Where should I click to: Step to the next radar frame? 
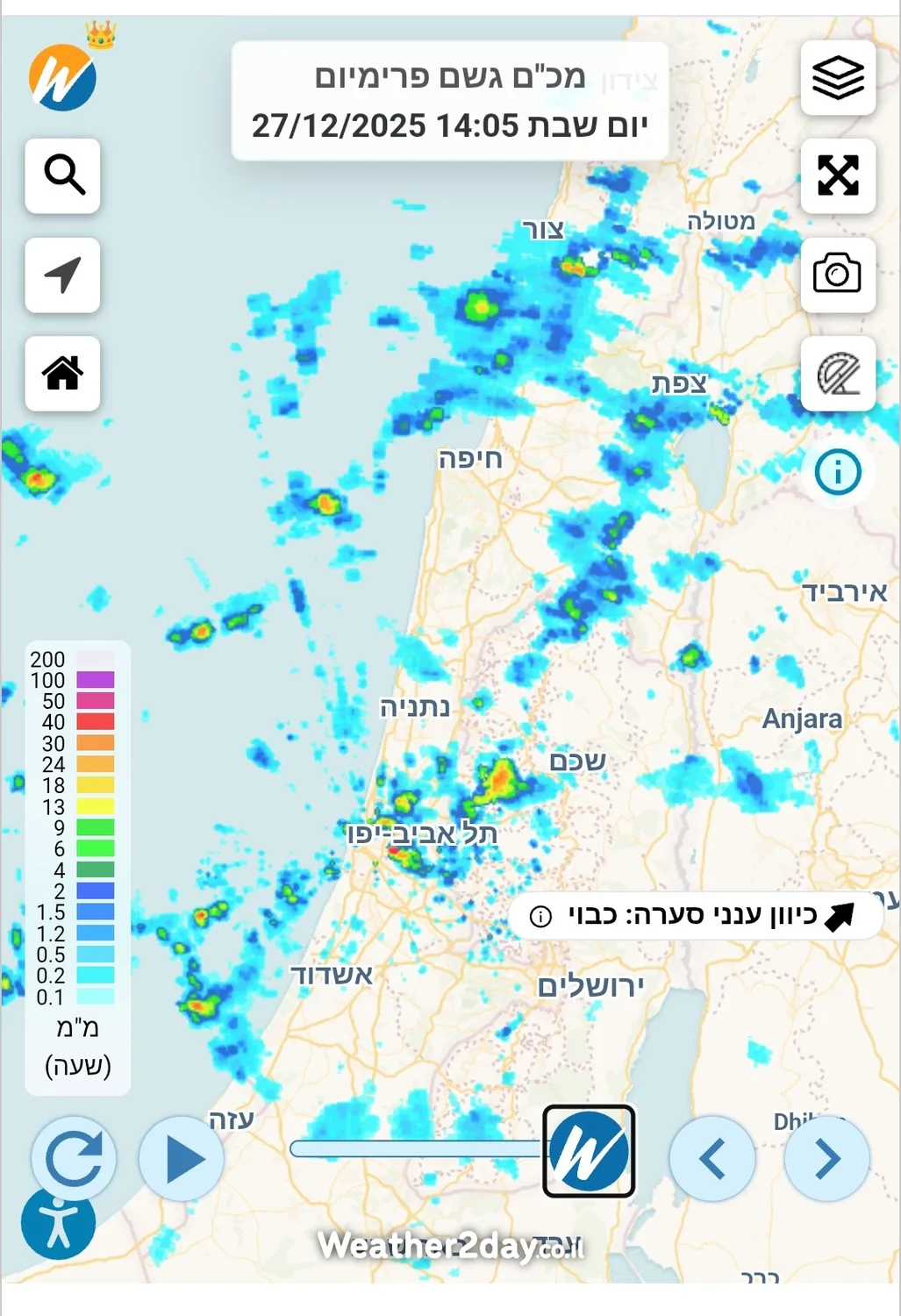coord(826,1159)
